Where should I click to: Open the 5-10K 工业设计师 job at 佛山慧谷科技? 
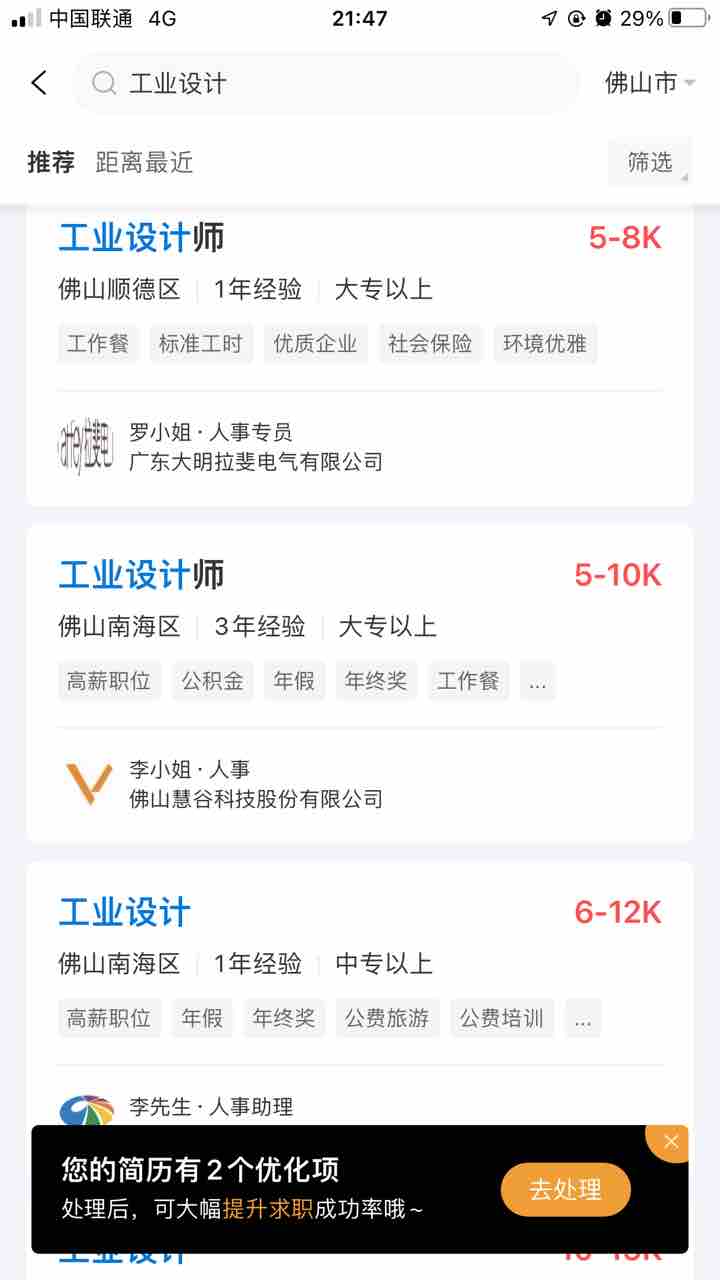(x=360, y=683)
